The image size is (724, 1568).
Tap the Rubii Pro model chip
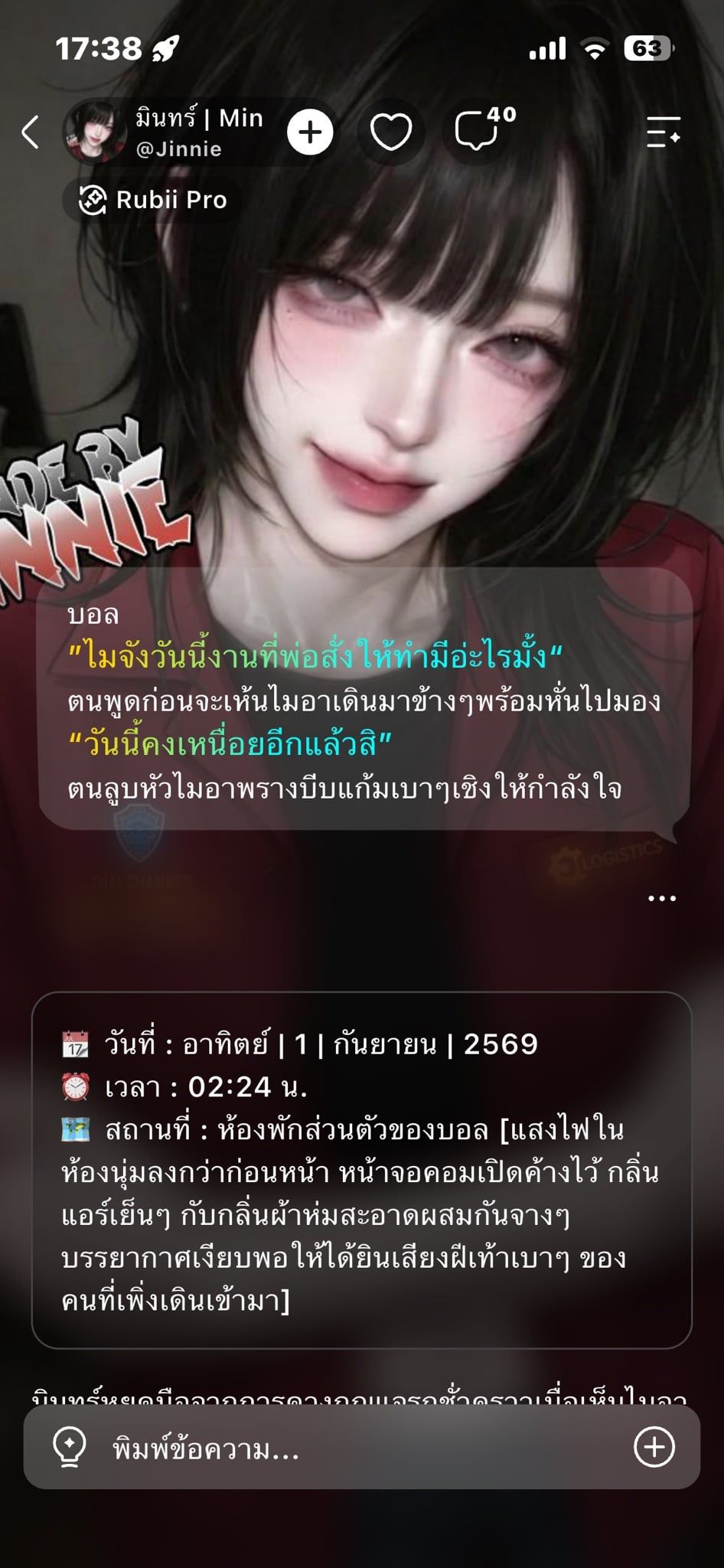(x=153, y=201)
